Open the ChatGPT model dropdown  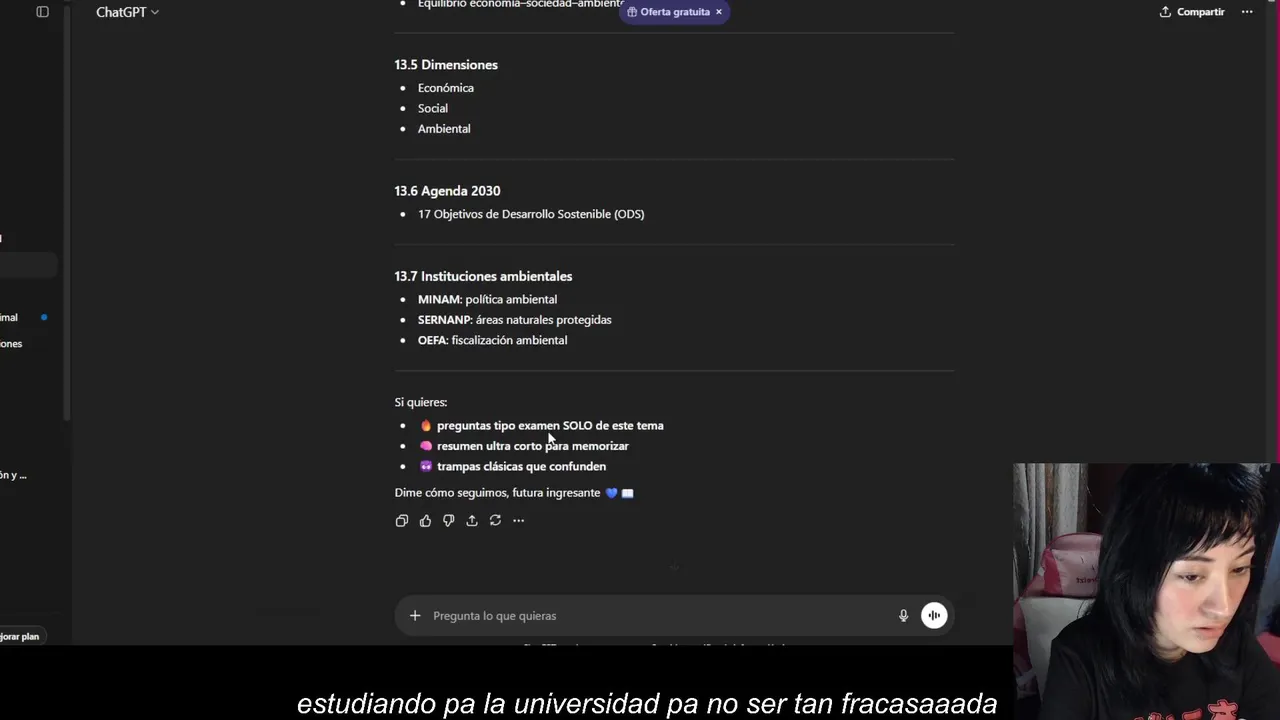click(127, 12)
